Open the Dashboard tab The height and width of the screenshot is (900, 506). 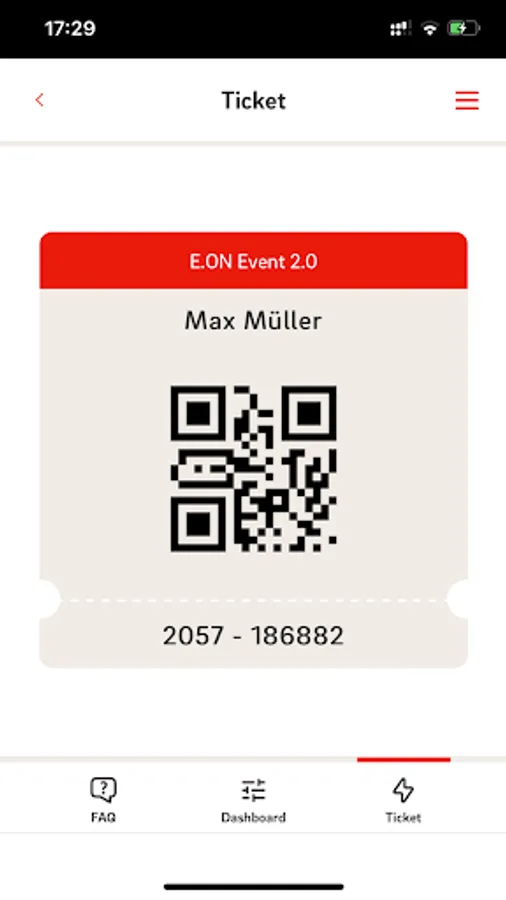click(x=253, y=800)
